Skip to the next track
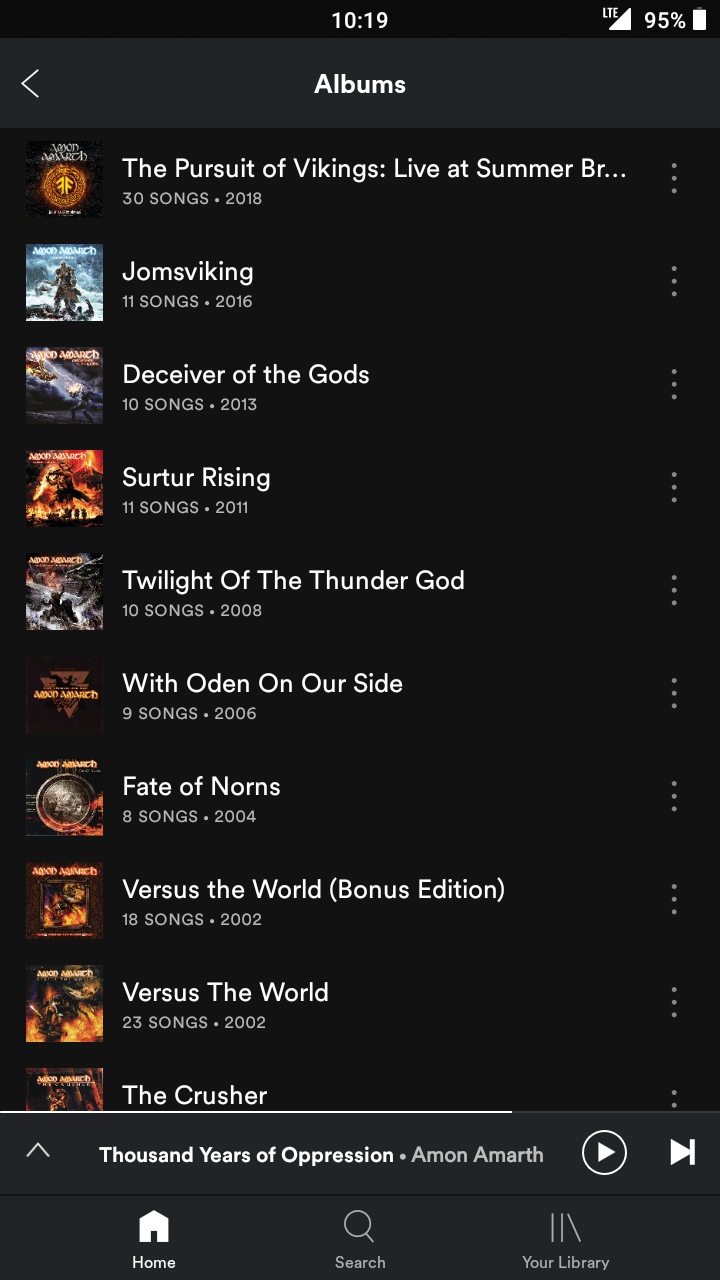 pyautogui.click(x=683, y=1152)
